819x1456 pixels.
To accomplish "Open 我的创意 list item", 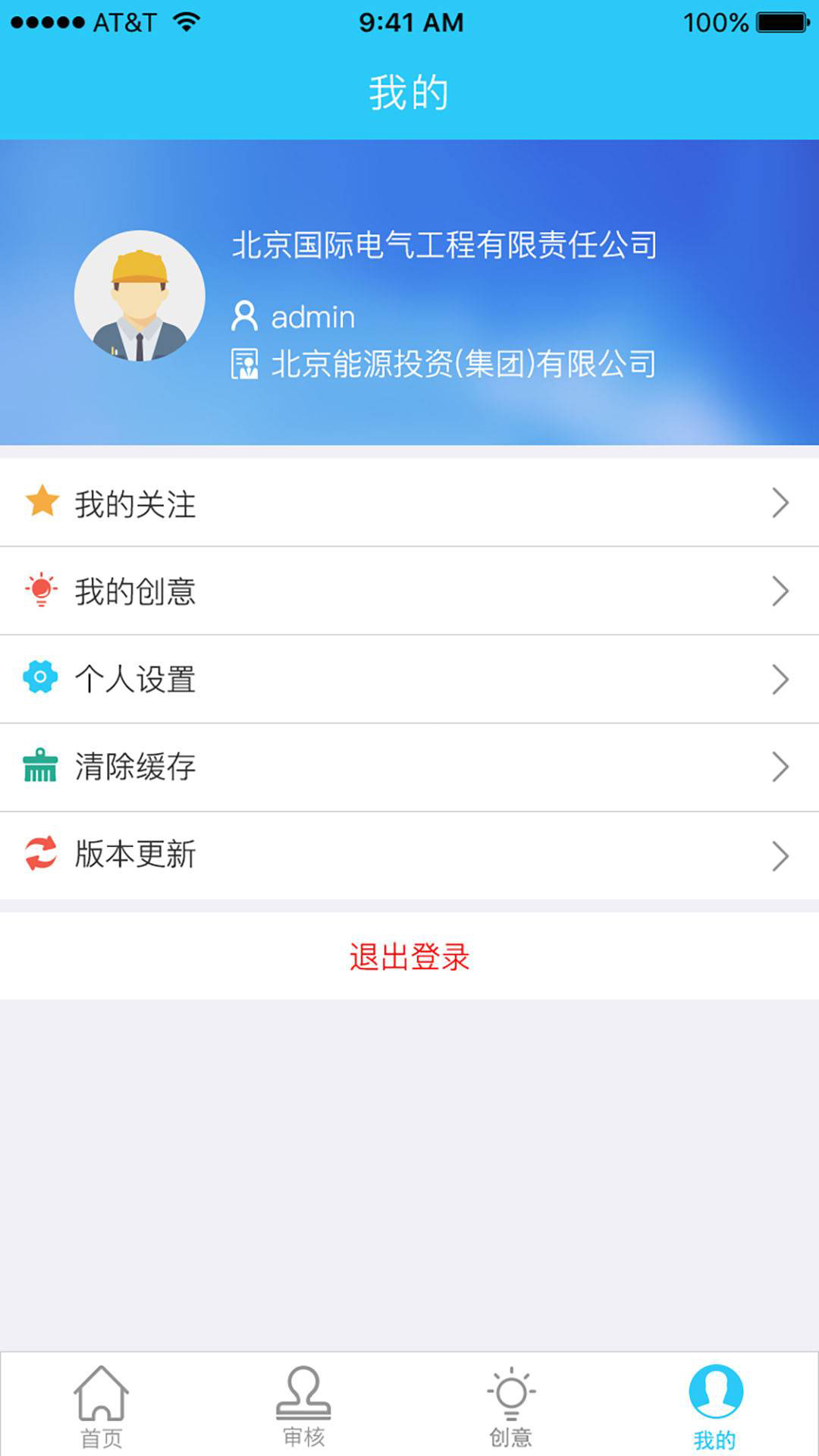I will click(x=303, y=591).
